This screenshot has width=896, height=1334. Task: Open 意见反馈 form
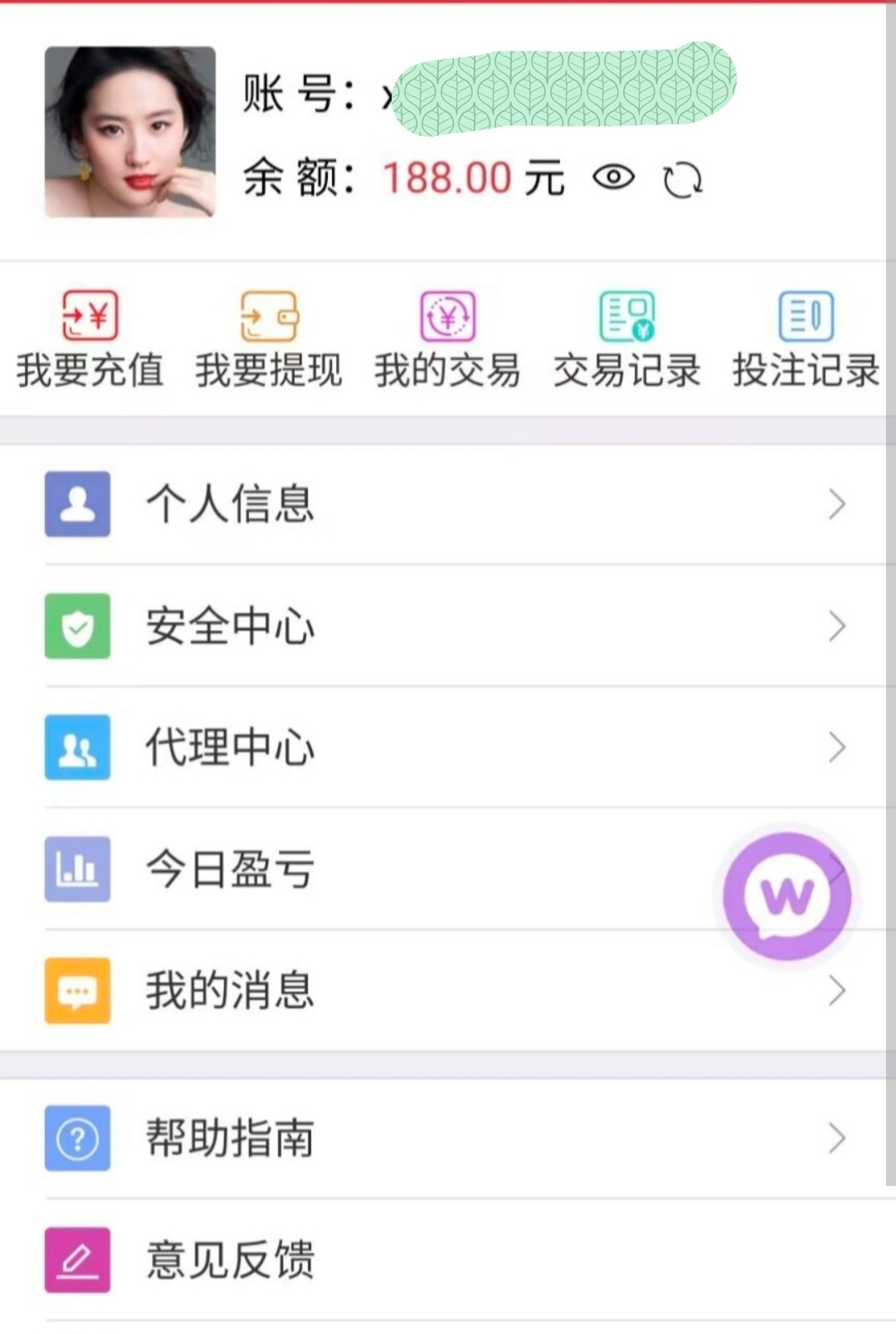pos(448,1259)
